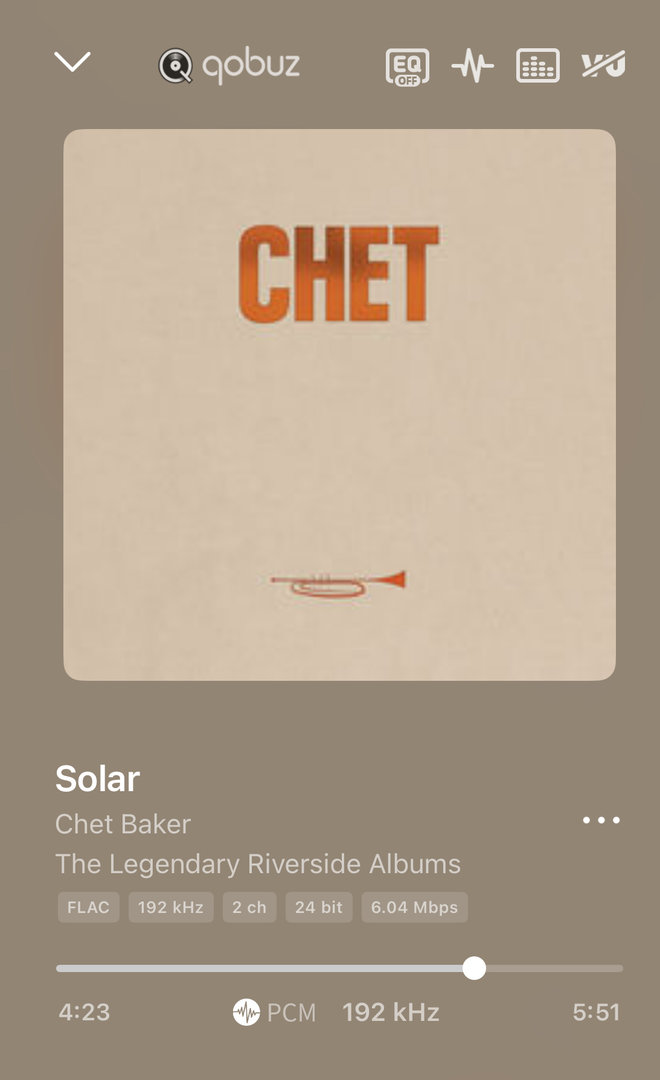
Task: Collapse the now playing screen
Action: point(72,63)
